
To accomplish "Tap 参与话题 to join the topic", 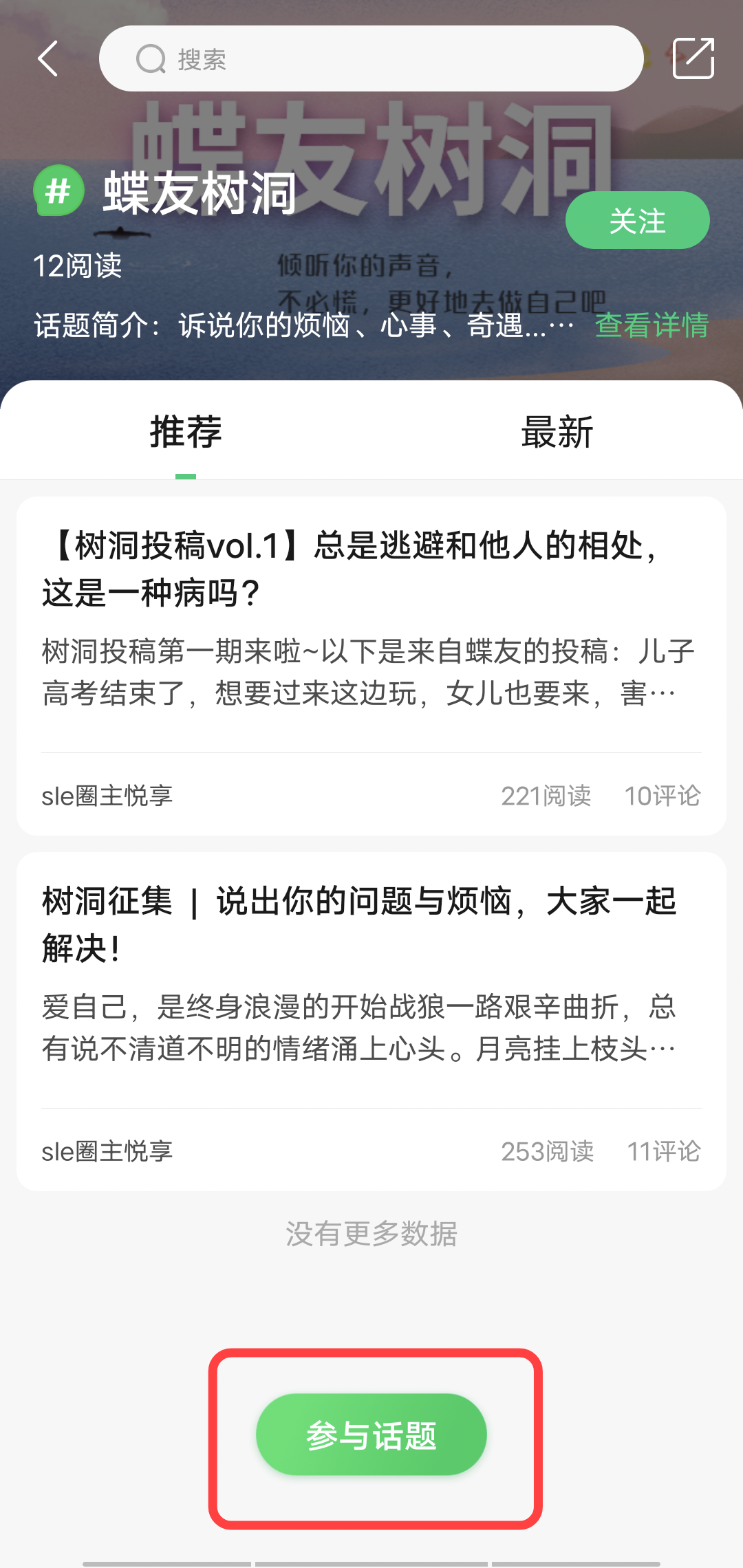I will 371,1435.
